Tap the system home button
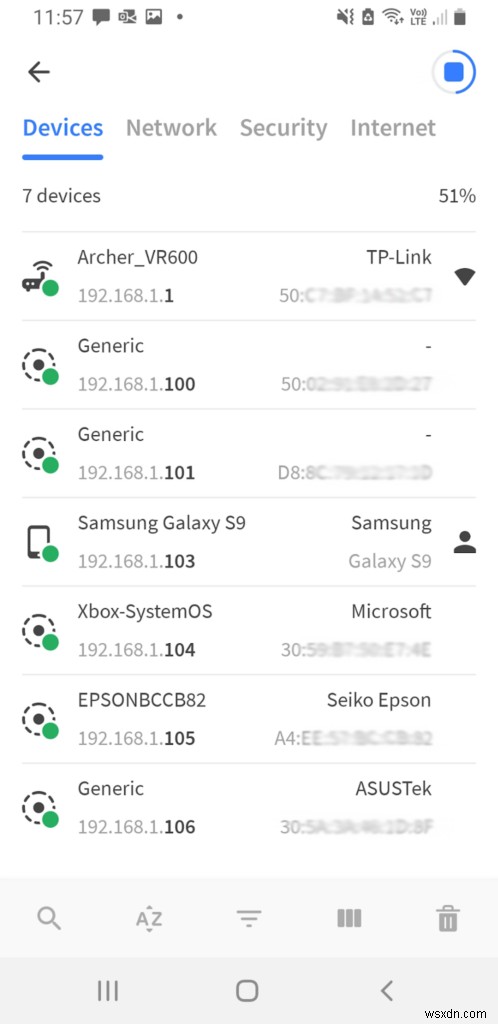This screenshot has height=1024, width=498. 247,991
